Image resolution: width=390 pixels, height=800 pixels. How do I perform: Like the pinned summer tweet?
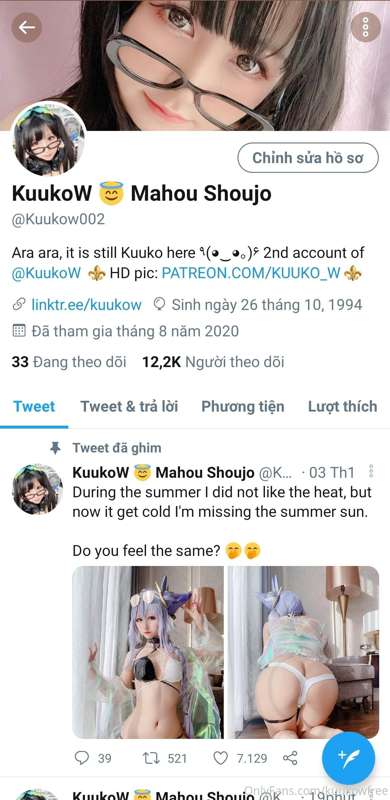click(x=240, y=758)
